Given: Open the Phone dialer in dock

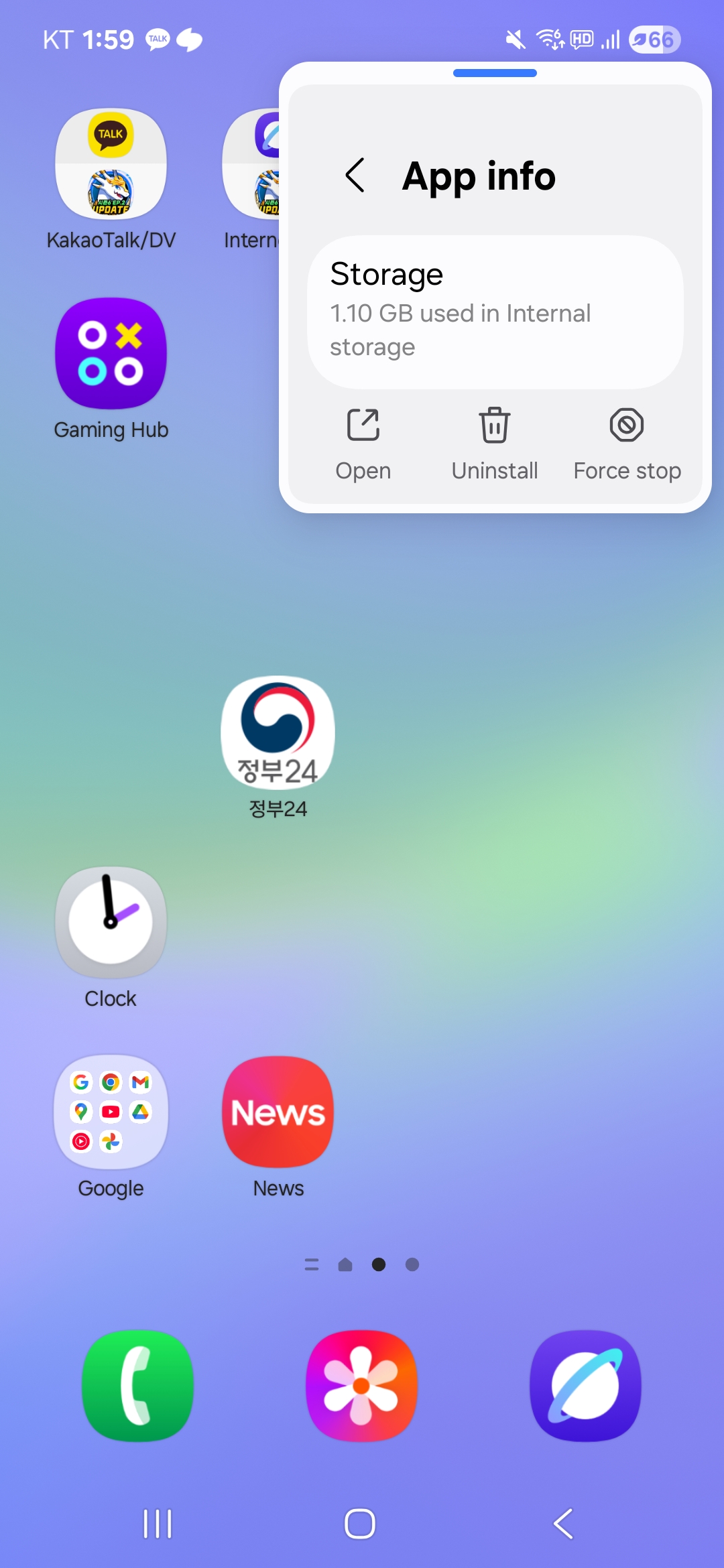Looking at the screenshot, I should click(138, 1386).
